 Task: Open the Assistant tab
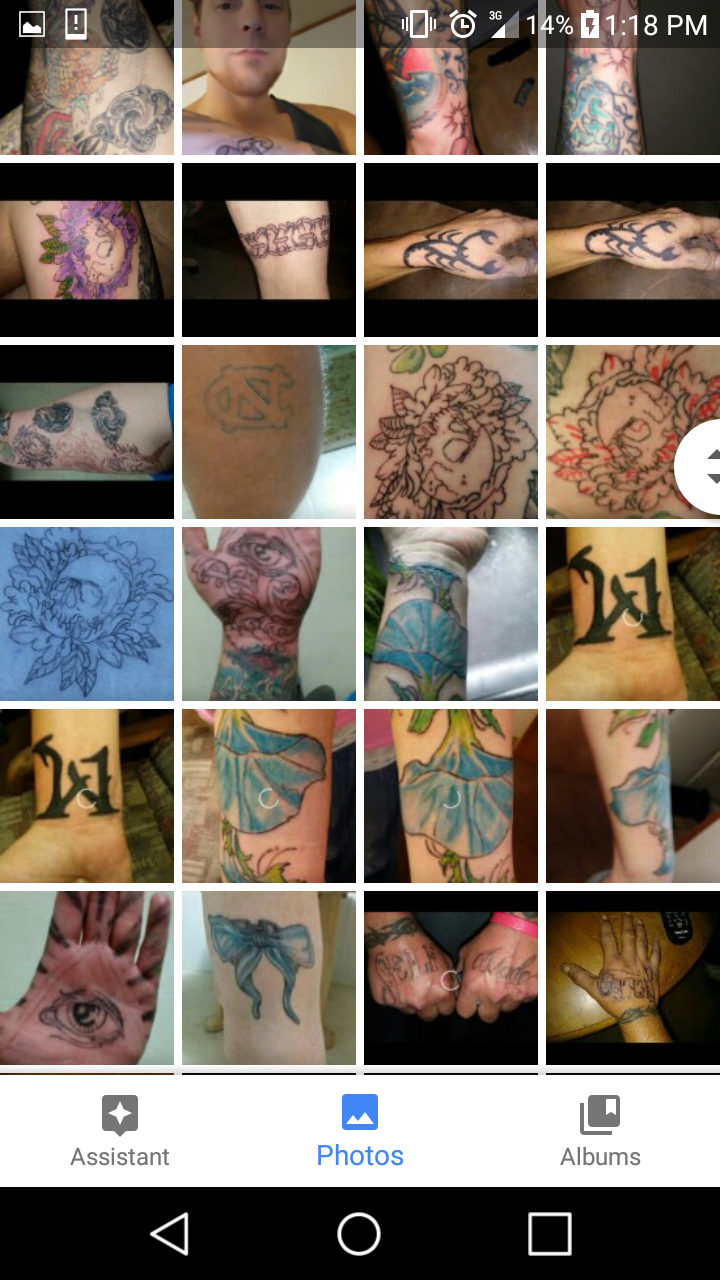120,1131
